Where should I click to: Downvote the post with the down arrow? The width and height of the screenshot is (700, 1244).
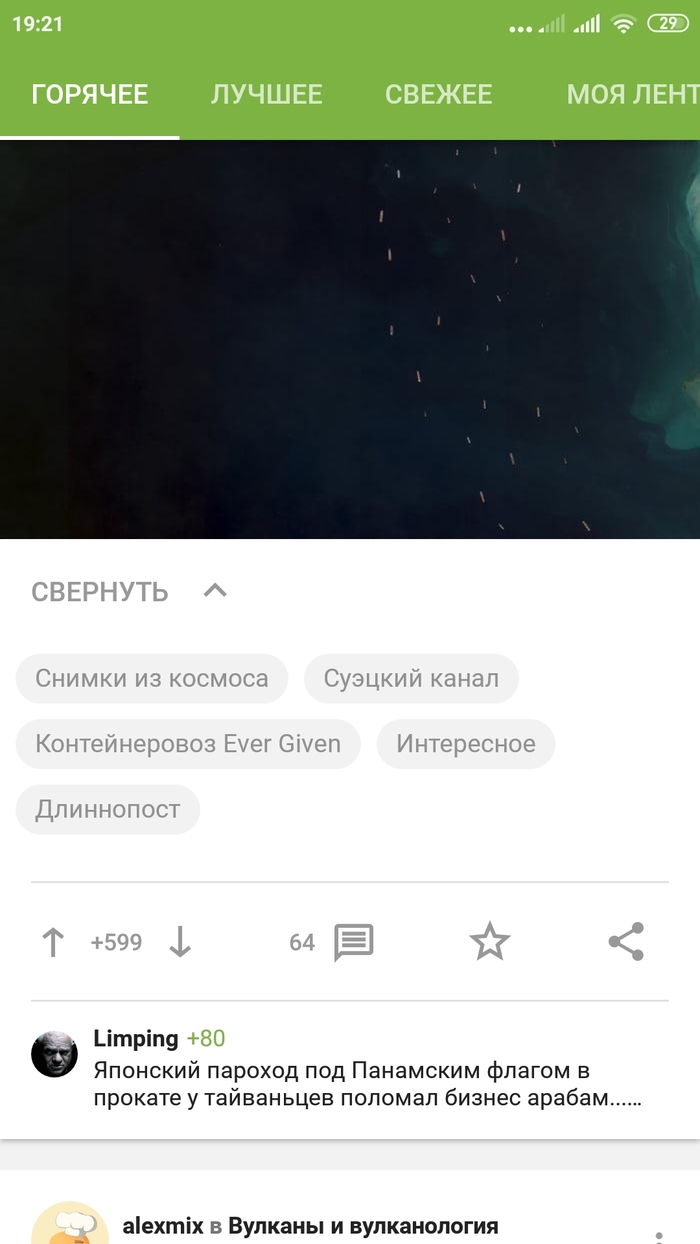tap(180, 942)
